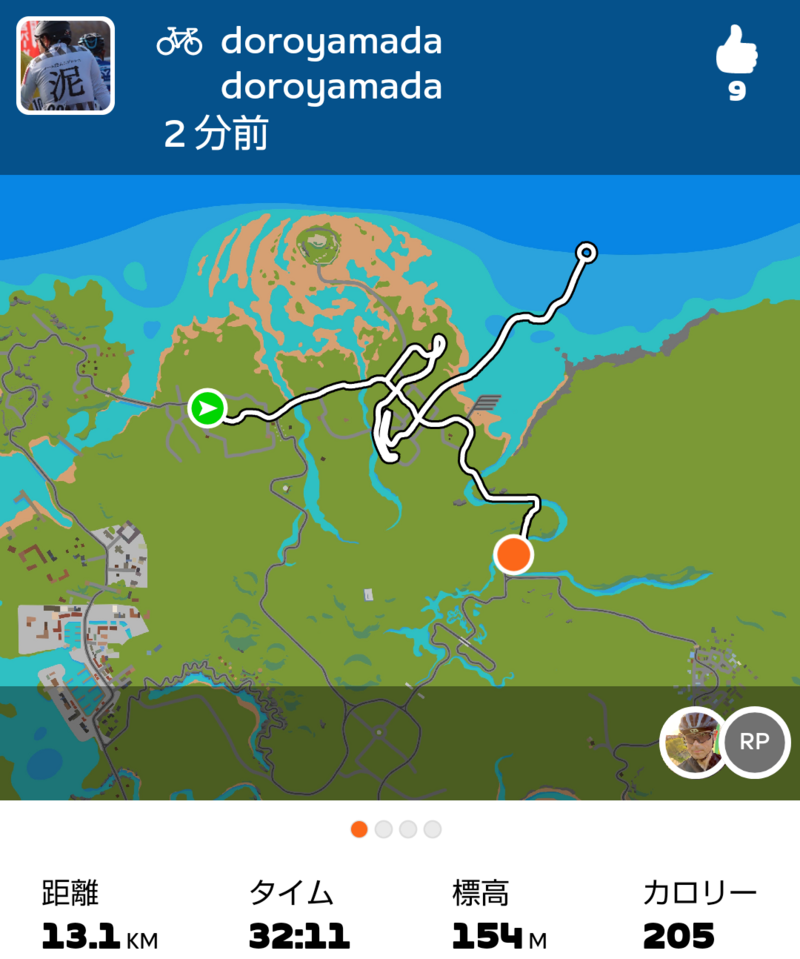Give a Ride On thumbs up
The image size is (800, 959).
coord(737,50)
